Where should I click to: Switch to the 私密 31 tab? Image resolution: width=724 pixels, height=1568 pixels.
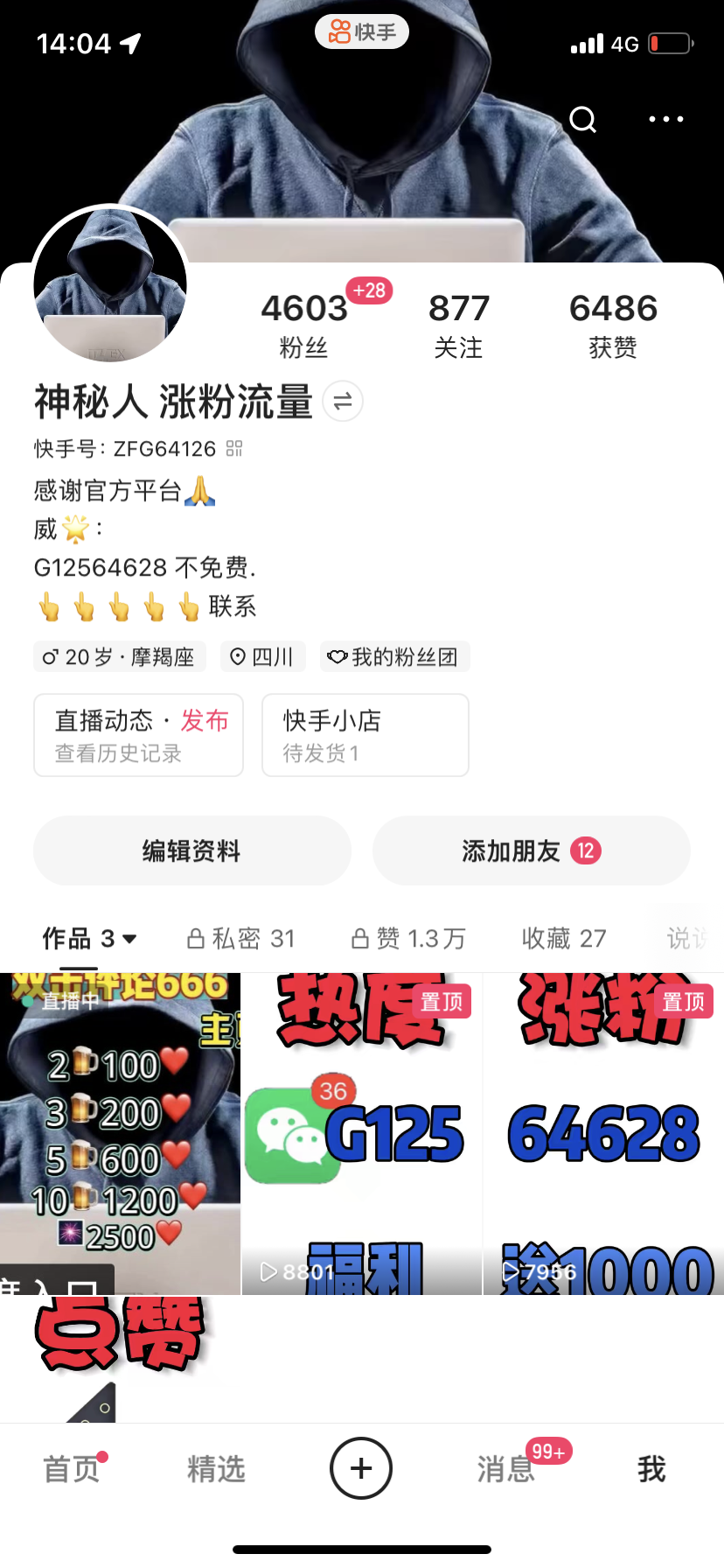241,939
